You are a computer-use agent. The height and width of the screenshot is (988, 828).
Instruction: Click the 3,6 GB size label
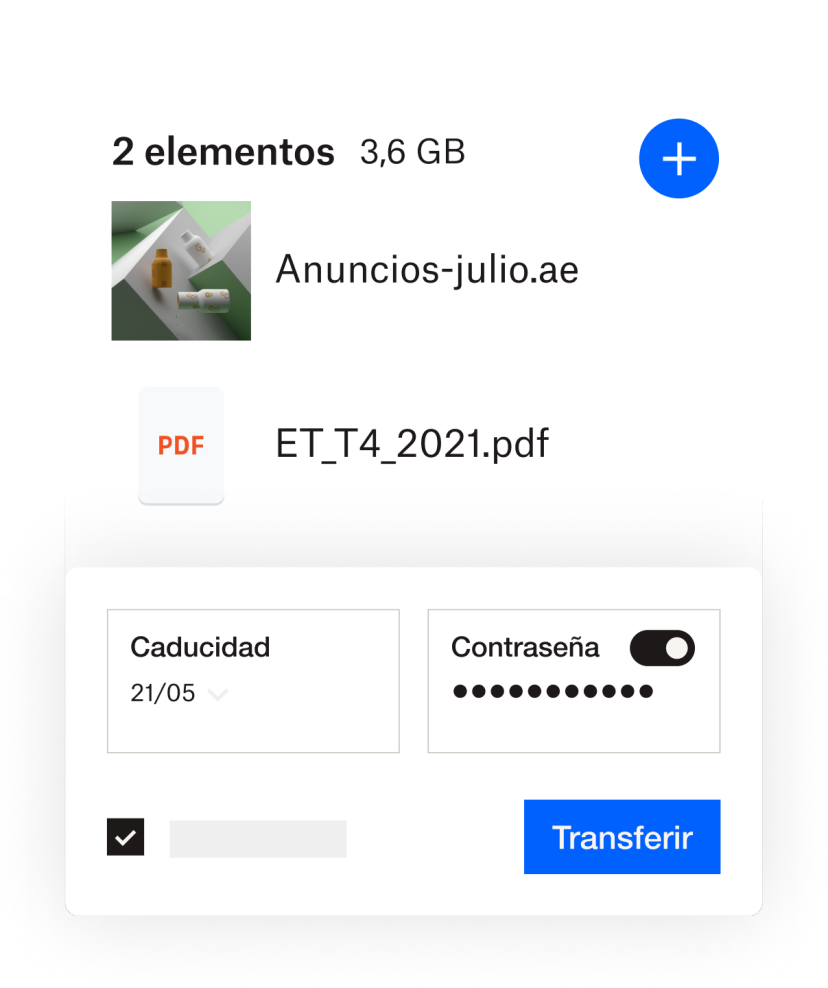pos(412,153)
